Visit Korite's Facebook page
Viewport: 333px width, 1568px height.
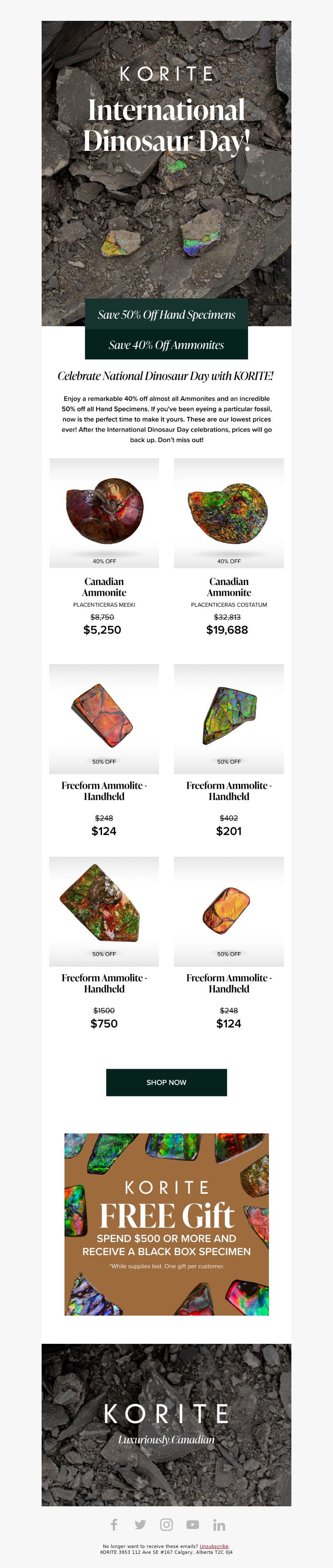point(114,1524)
